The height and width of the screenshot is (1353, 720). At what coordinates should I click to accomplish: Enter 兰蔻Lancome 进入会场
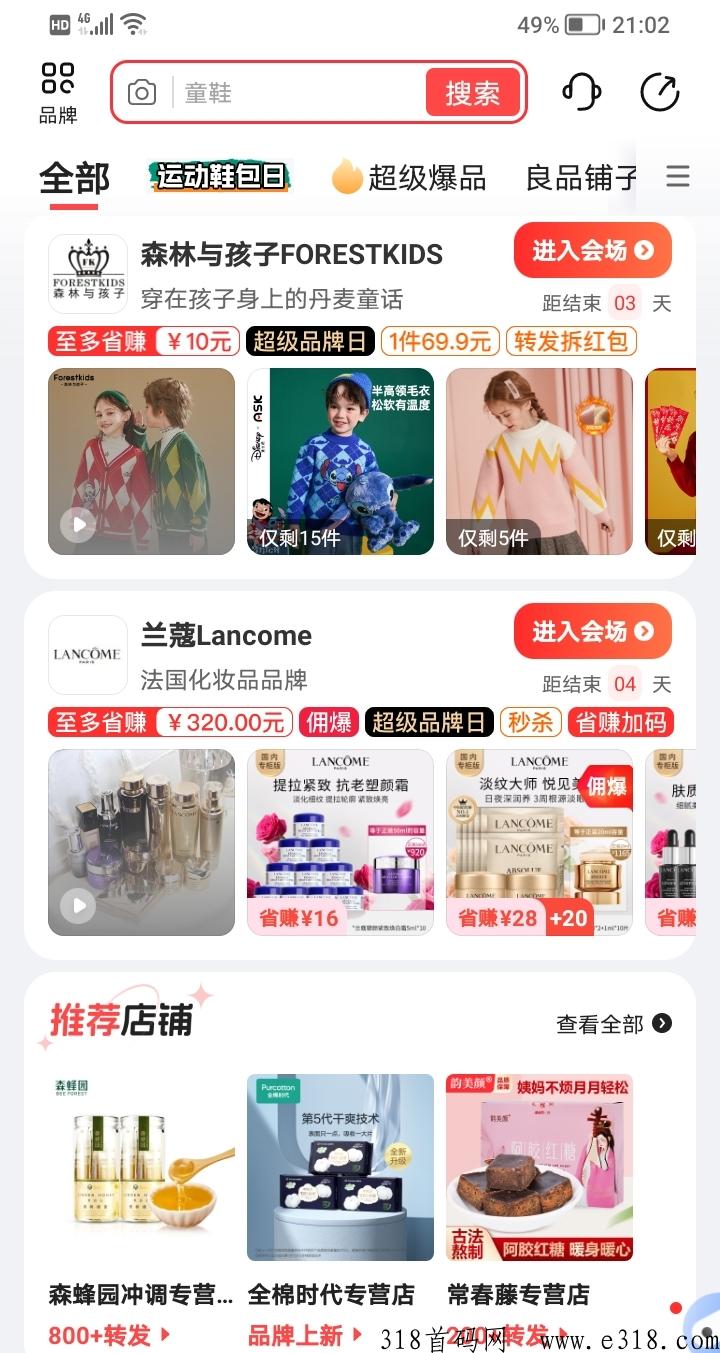(x=592, y=631)
